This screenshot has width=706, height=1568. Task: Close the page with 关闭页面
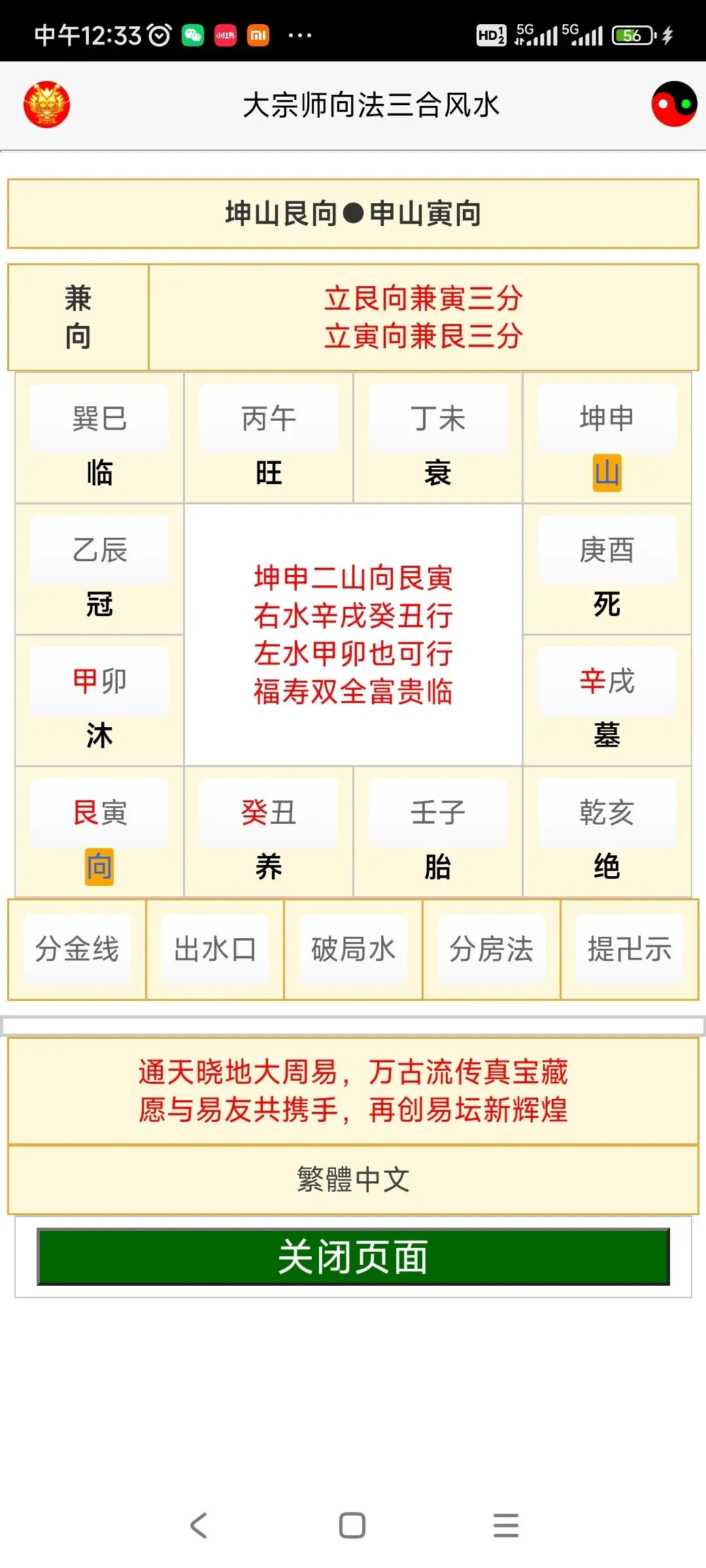pos(353,1256)
